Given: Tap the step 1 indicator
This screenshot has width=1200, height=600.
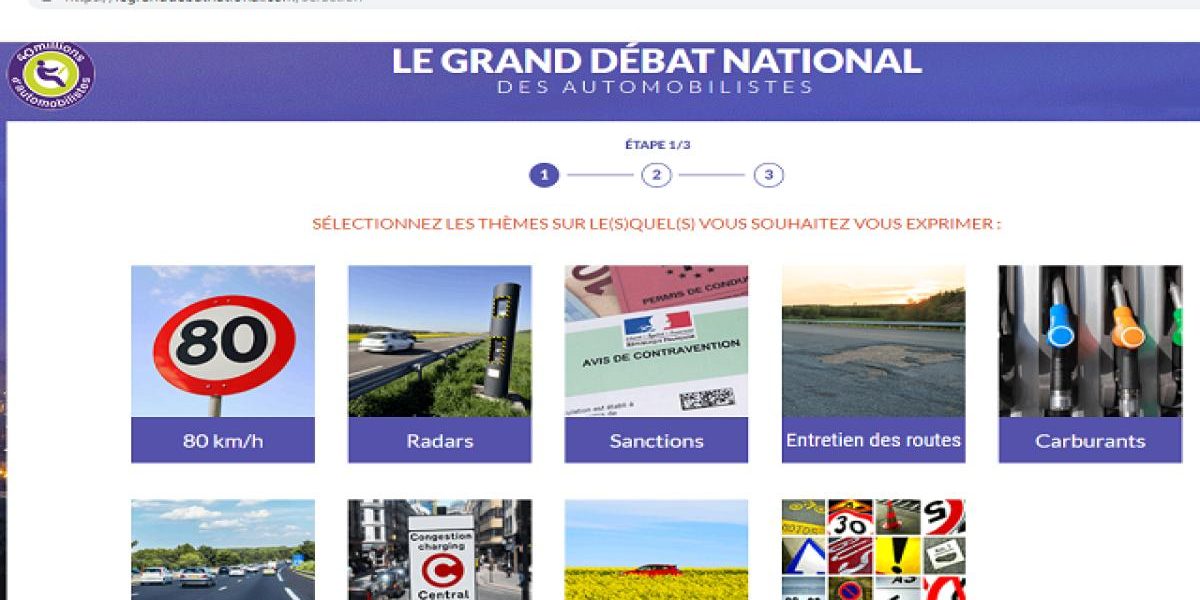Looking at the screenshot, I should tap(544, 176).
